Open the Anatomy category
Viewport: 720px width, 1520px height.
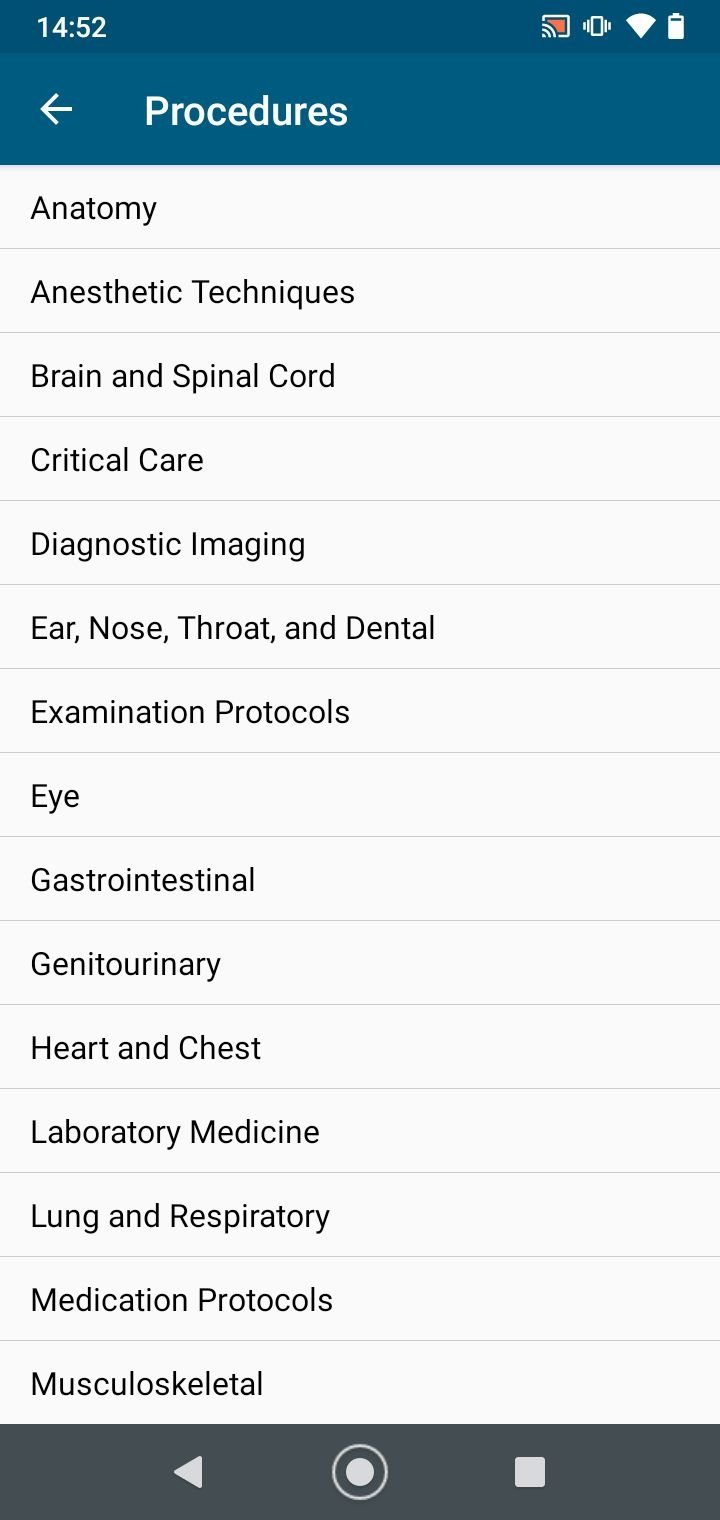360,208
